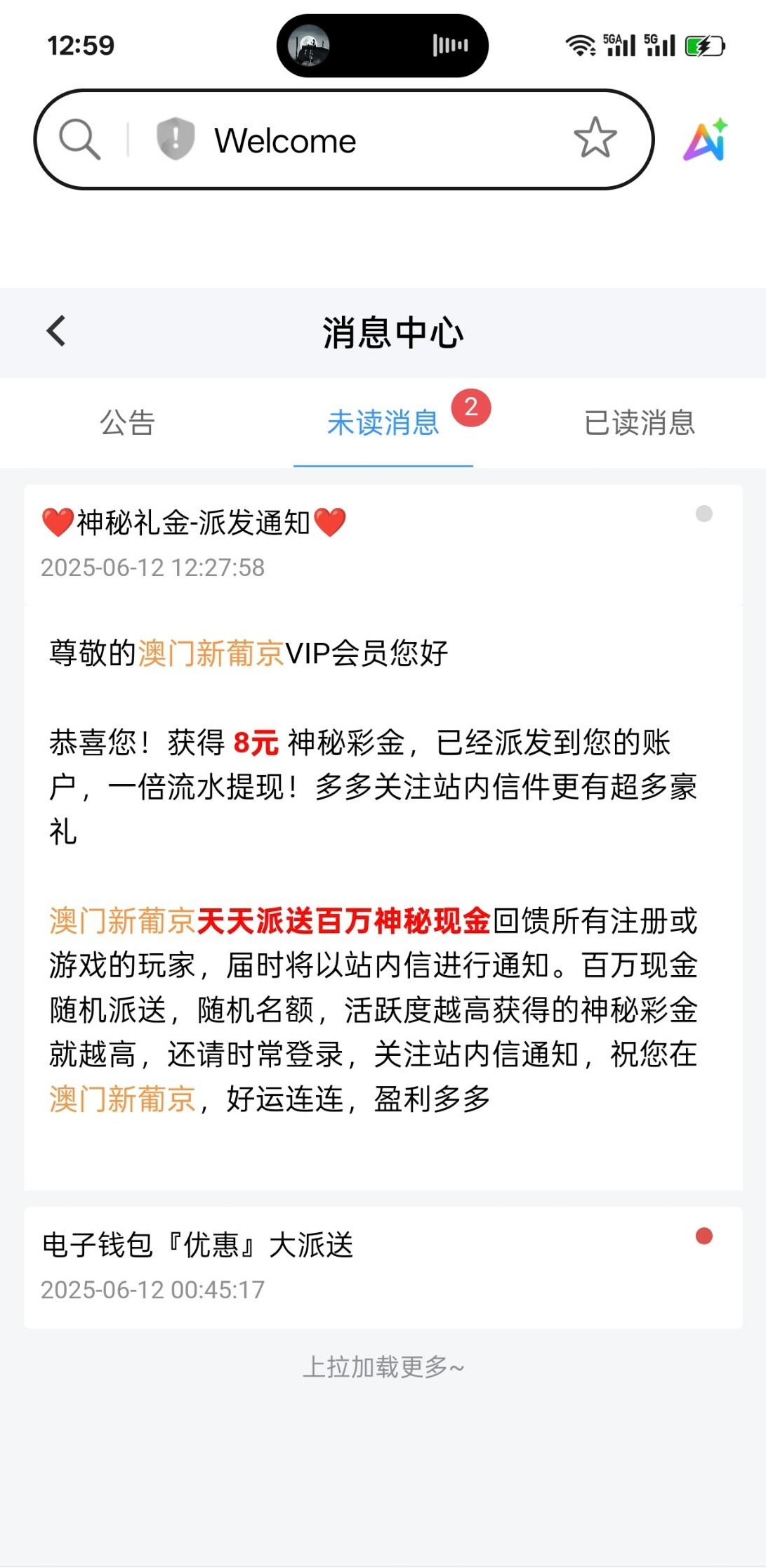Open the AI assistant icon

[705, 139]
